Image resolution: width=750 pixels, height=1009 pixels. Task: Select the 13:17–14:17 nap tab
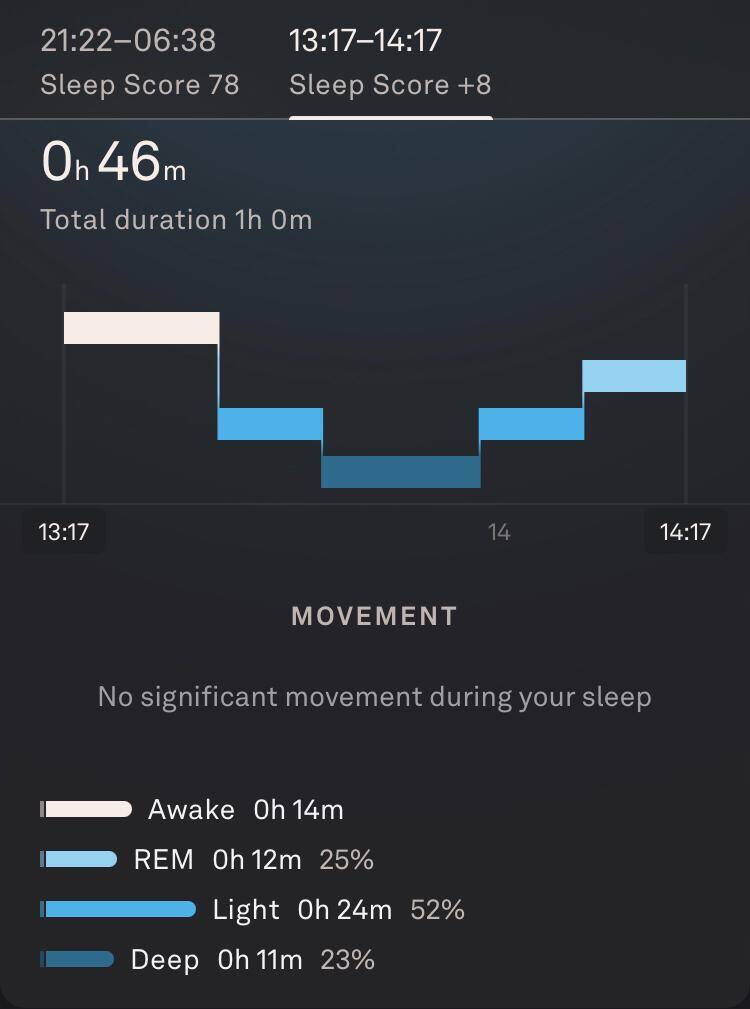390,62
